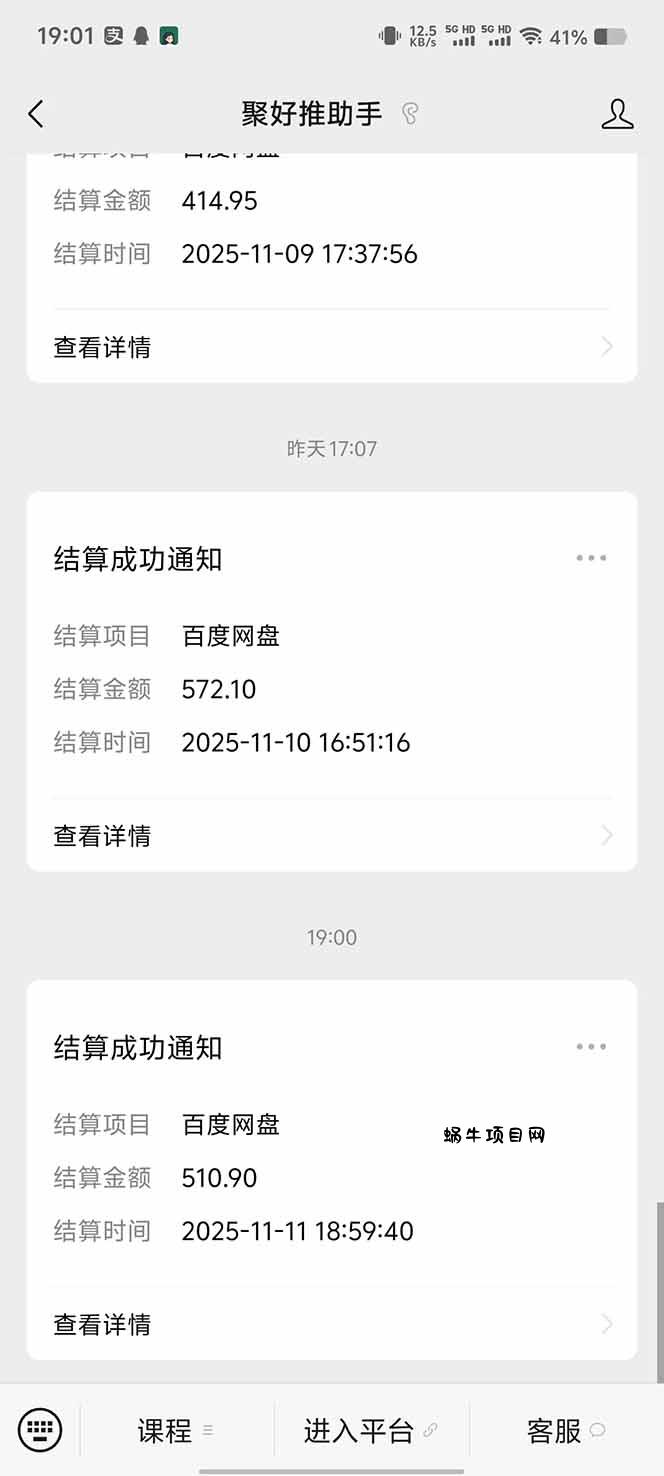664x1476 pixels.
Task: Open the 客服 customer service menu
Action: 566,1431
